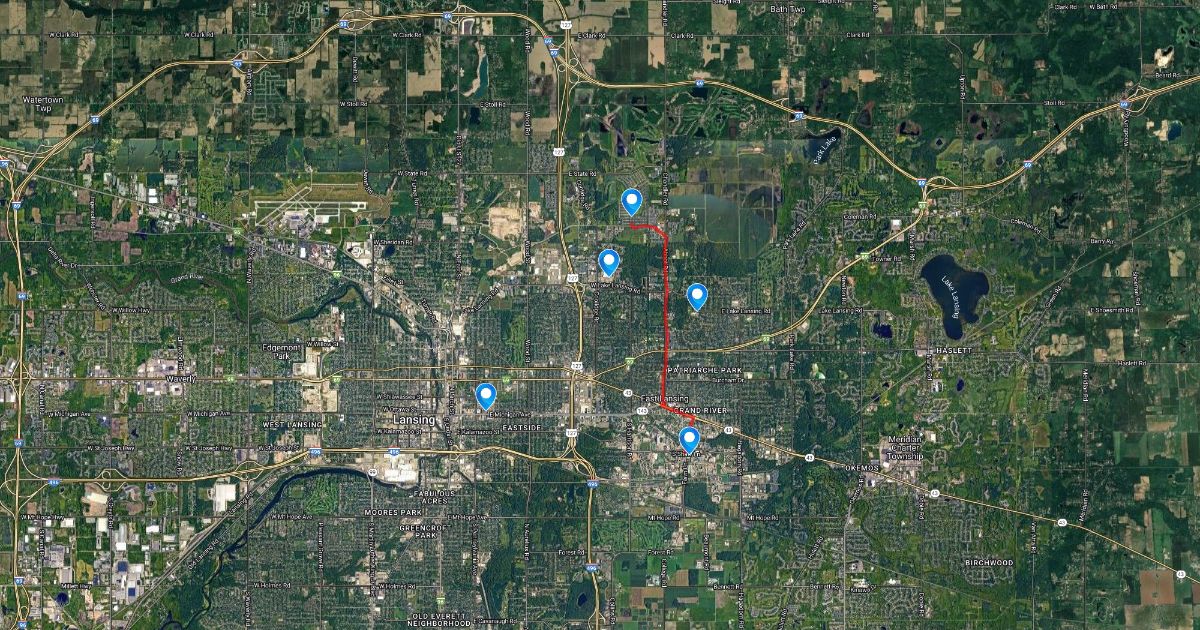Open the pin below E State Rd
This screenshot has width=1200, height=630.
[x=632, y=202]
